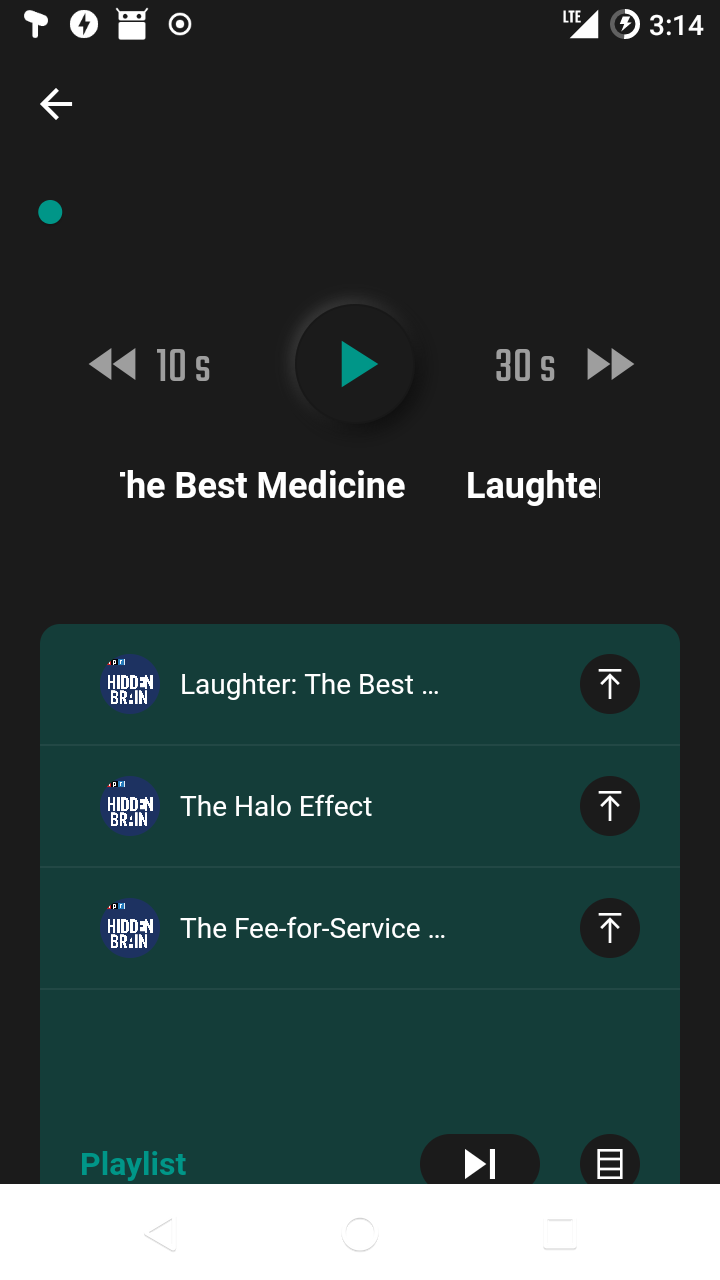Viewport: 720px width, 1280px height.
Task: Skip forward 30 seconds
Action: tap(565, 365)
